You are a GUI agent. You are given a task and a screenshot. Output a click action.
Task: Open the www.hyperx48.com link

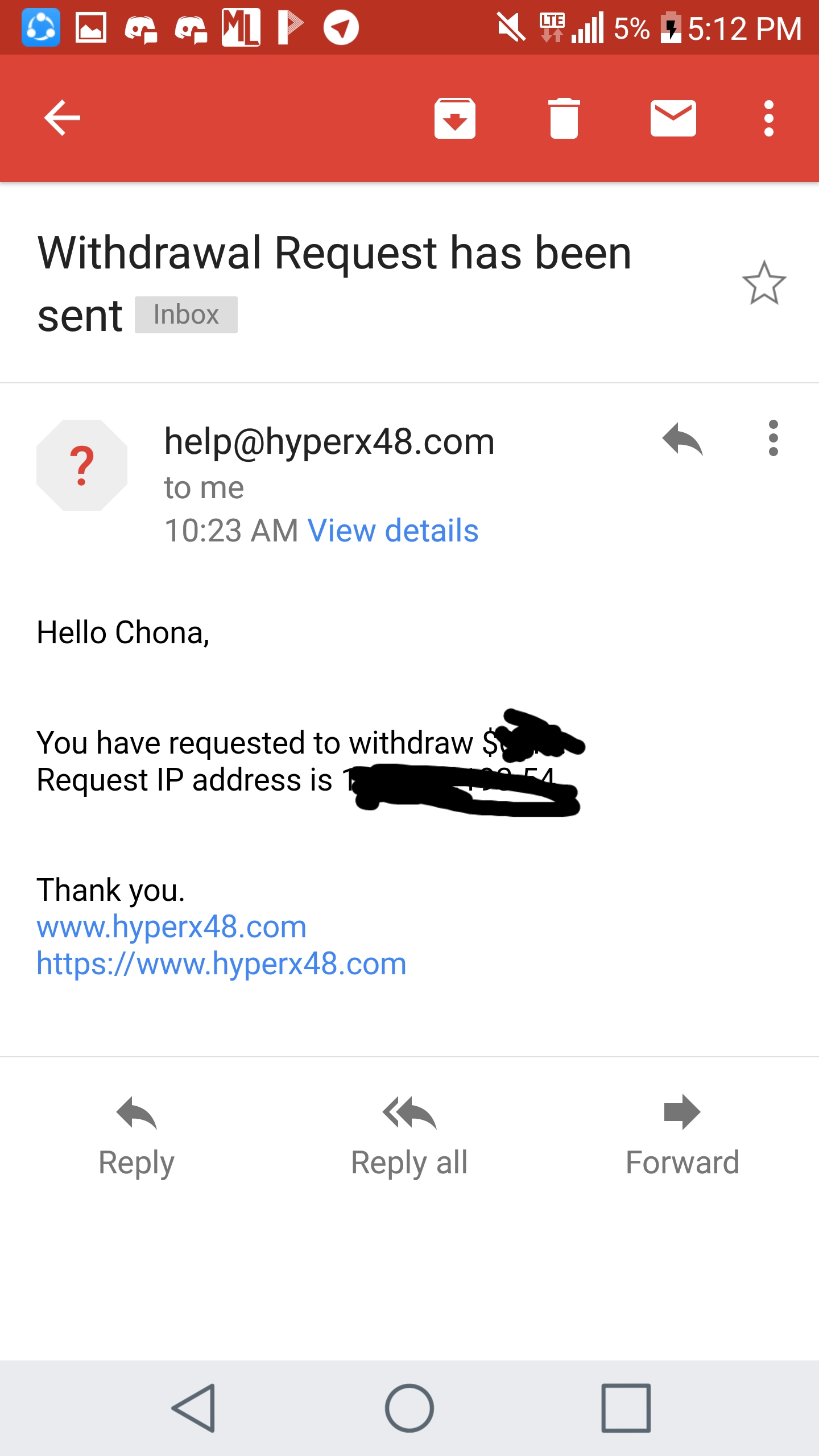tap(172, 927)
